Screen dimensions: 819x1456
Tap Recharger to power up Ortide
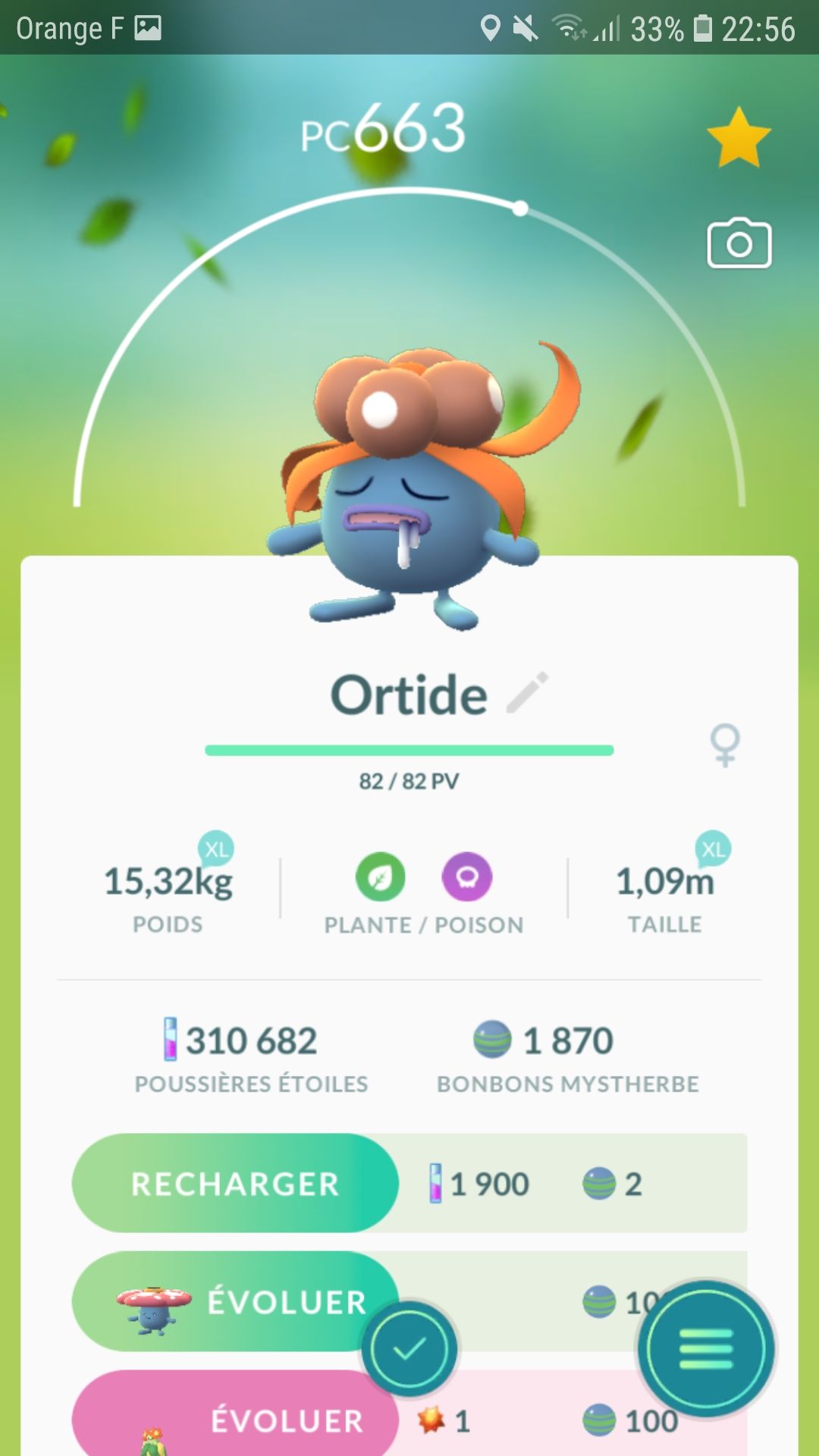pos(235,1183)
